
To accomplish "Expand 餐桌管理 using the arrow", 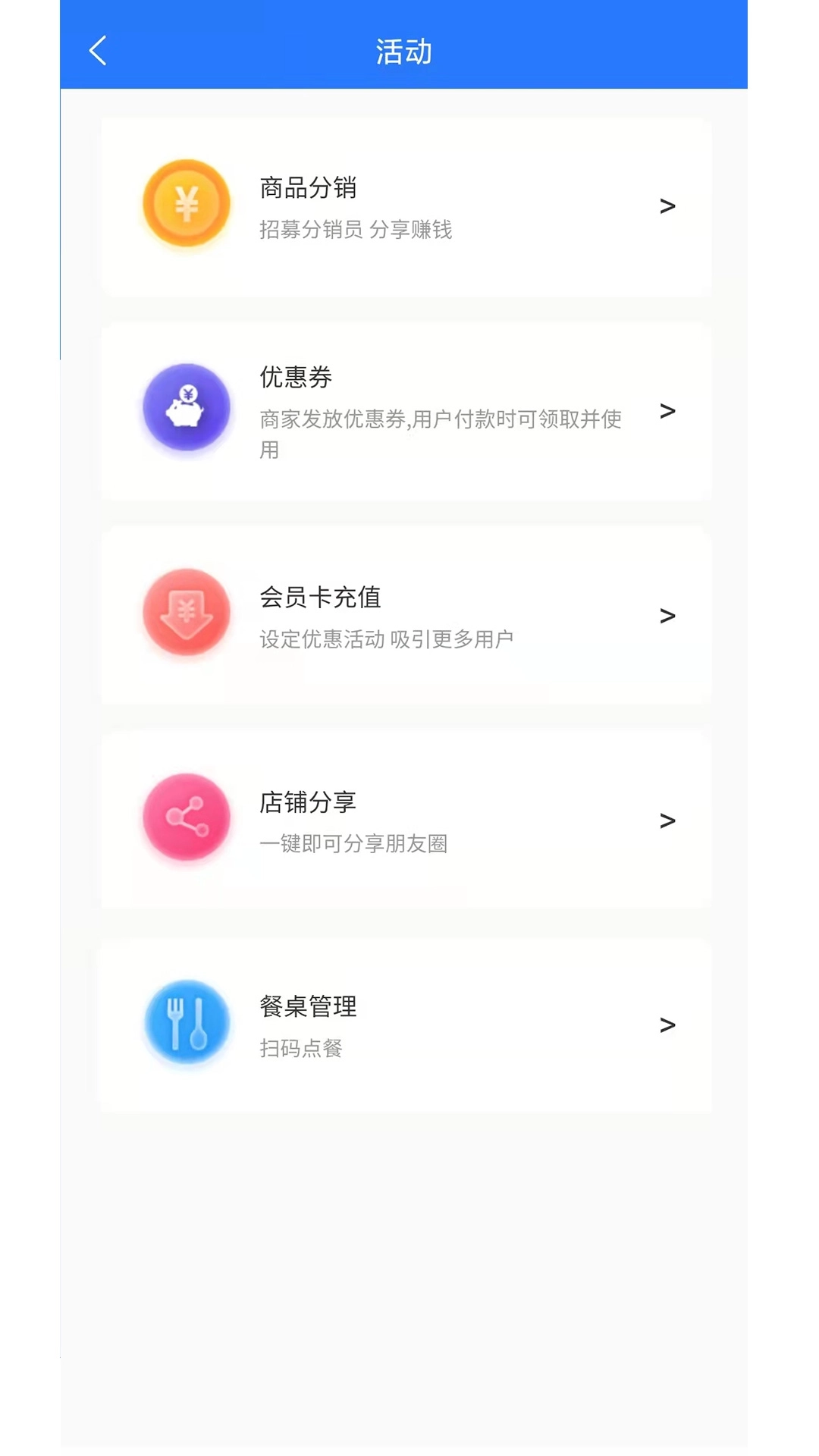I will pos(667,1024).
